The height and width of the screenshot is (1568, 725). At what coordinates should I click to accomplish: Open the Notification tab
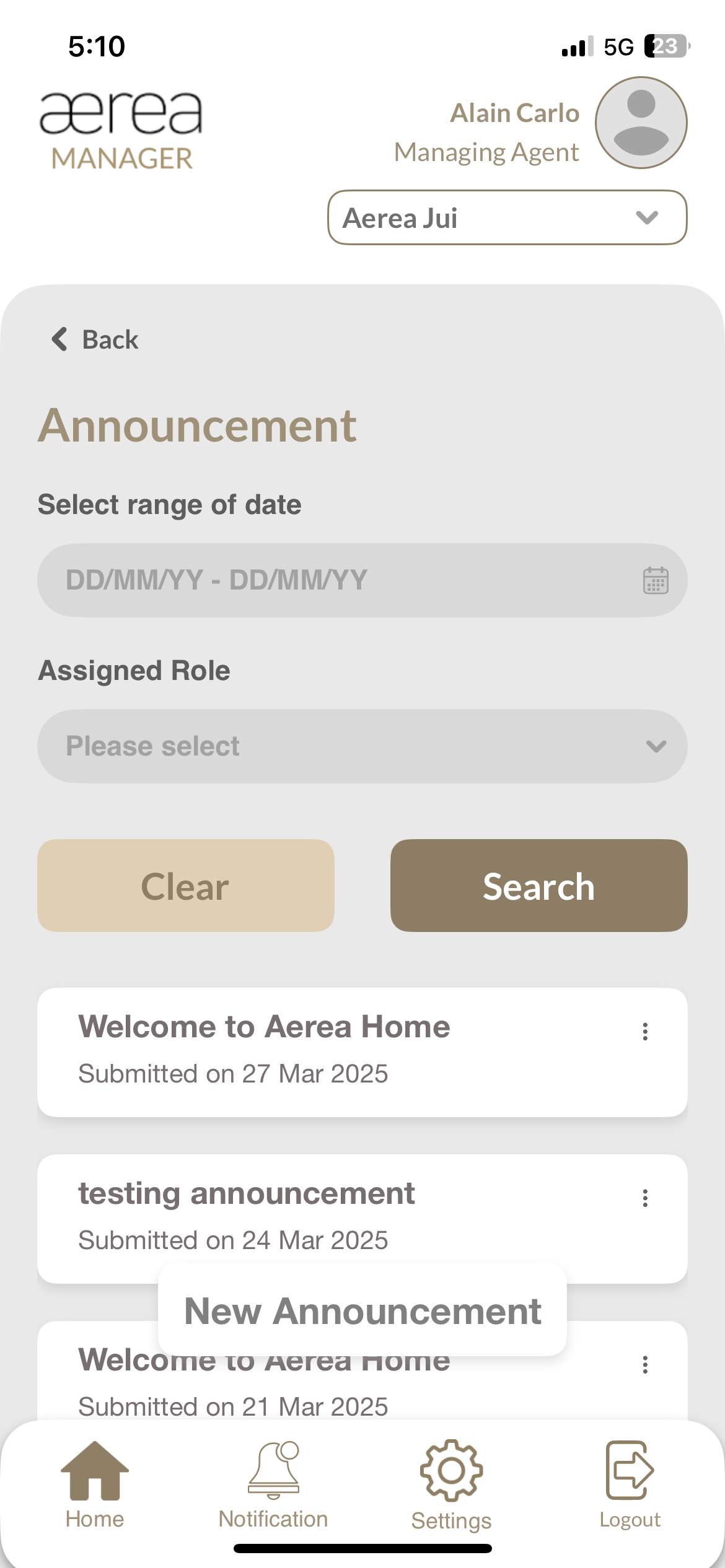click(273, 1485)
